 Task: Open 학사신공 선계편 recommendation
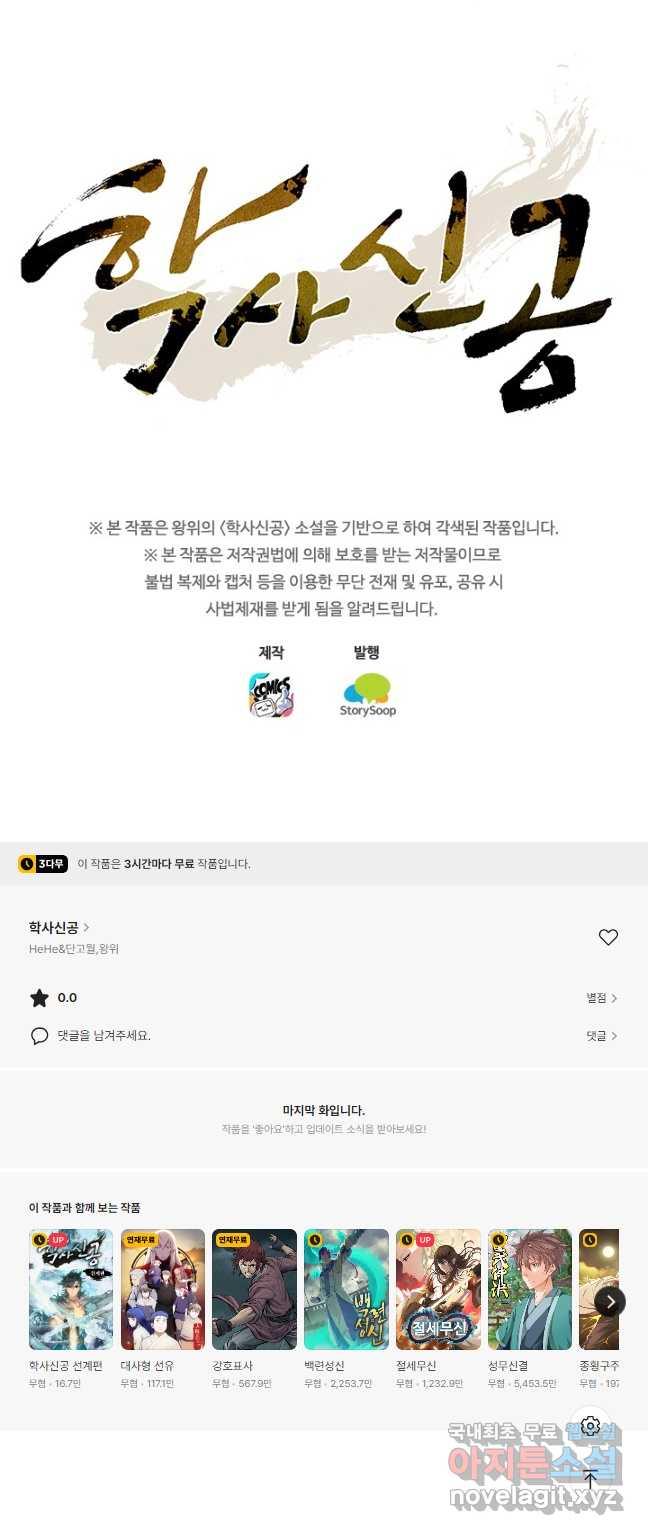click(x=71, y=1289)
